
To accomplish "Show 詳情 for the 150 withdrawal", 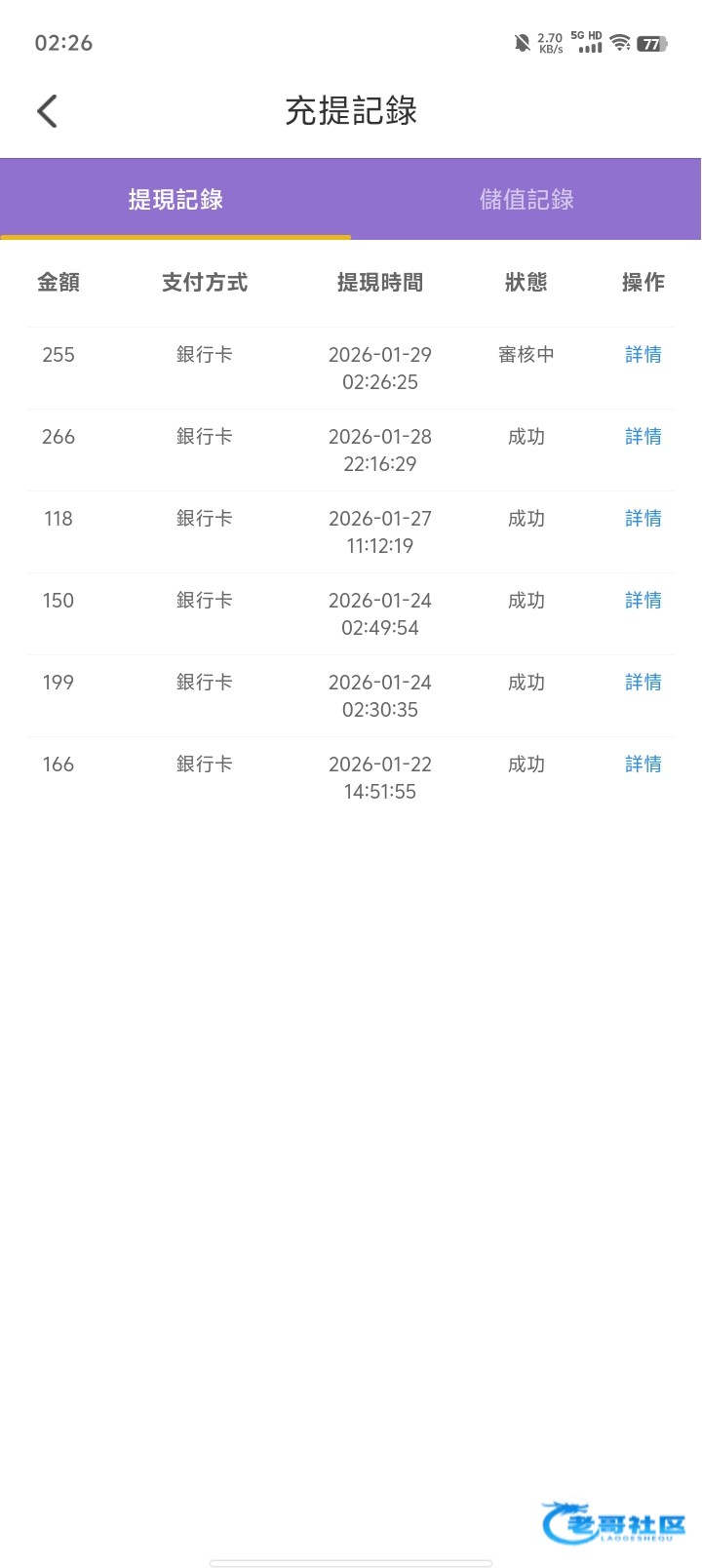I will click(643, 601).
